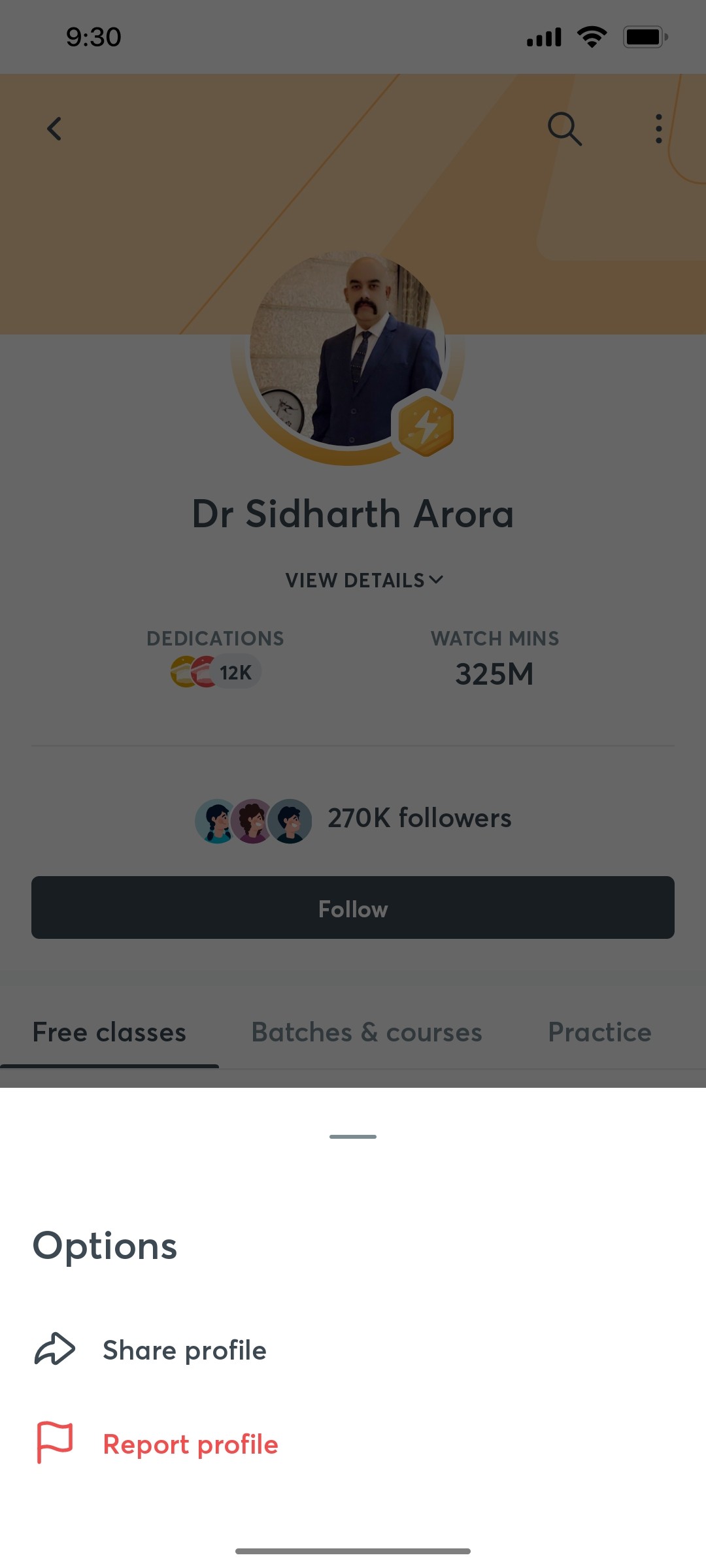Tap the Follow button

(x=353, y=908)
